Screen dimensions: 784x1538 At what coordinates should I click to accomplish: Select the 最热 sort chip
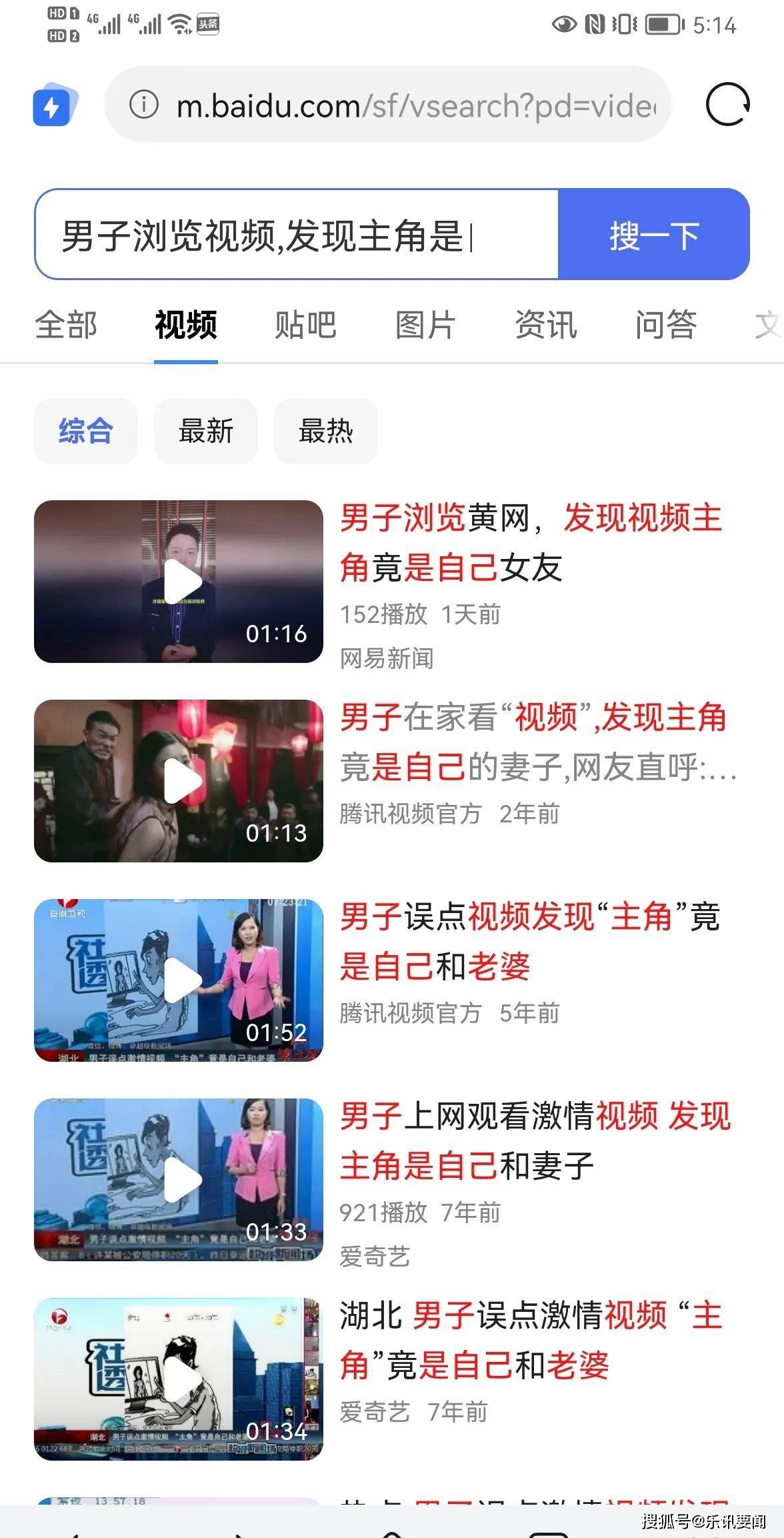pos(326,431)
